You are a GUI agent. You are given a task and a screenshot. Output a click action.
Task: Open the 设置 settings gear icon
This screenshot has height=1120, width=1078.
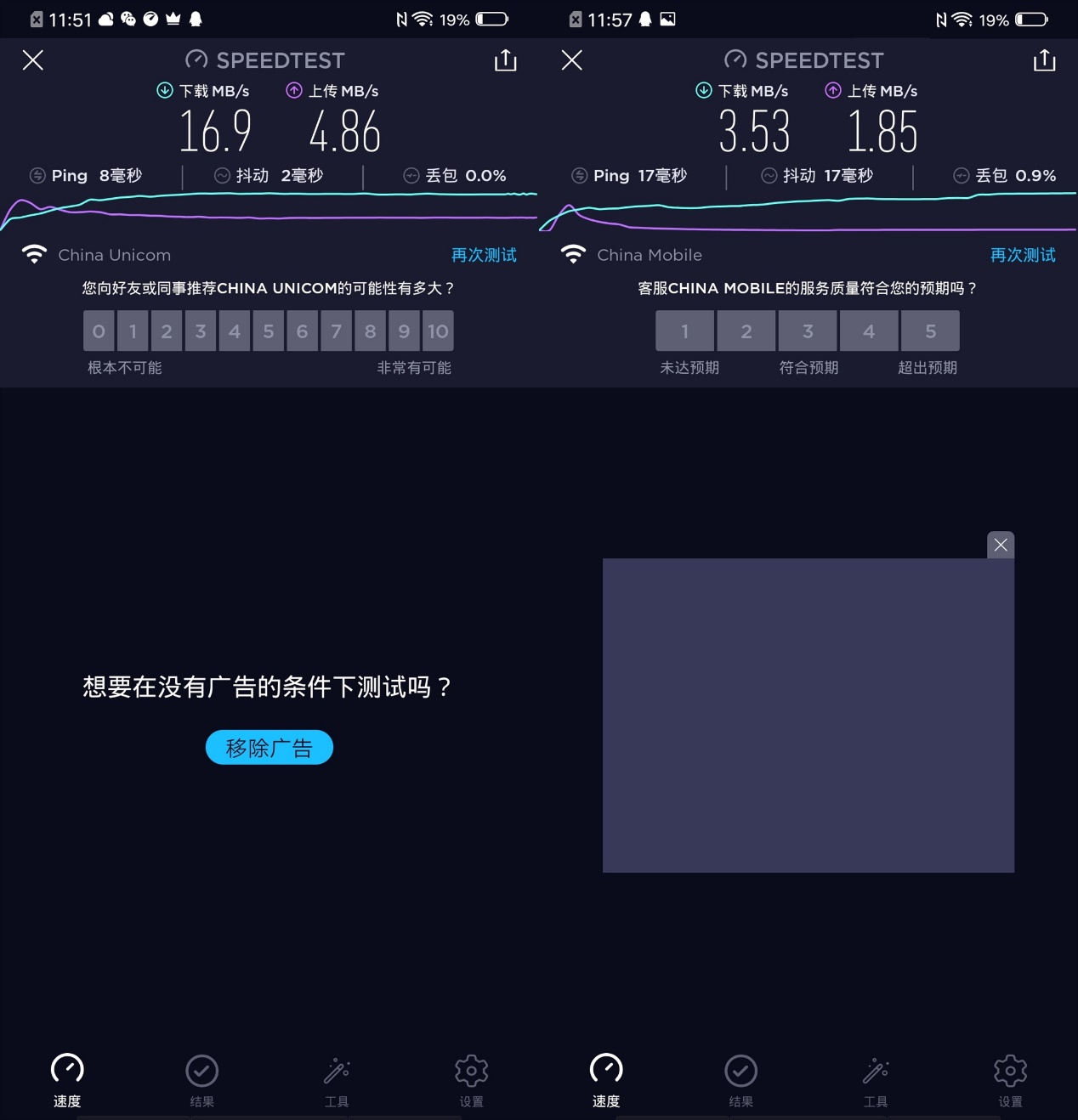click(471, 1072)
